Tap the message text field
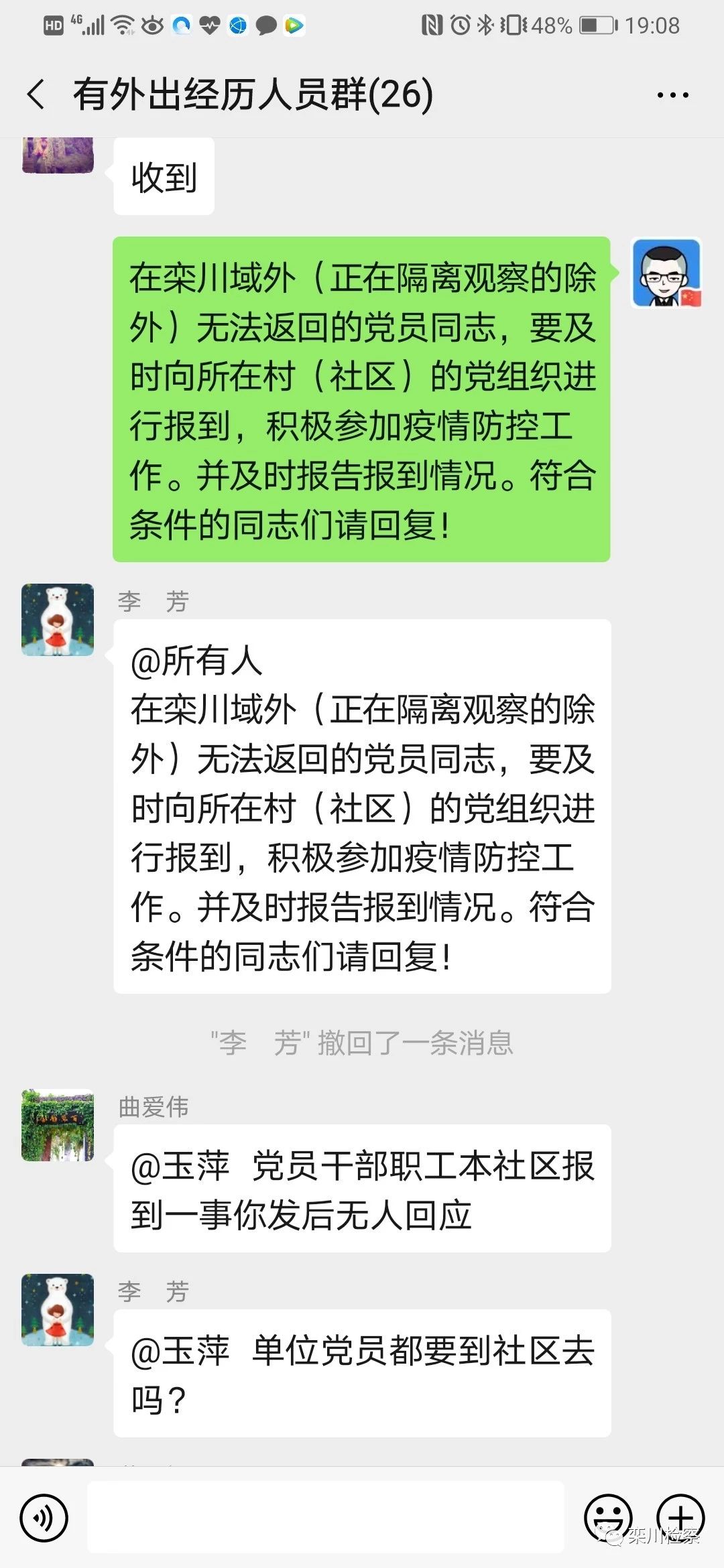Viewport: 724px width, 1568px height. point(325,1517)
